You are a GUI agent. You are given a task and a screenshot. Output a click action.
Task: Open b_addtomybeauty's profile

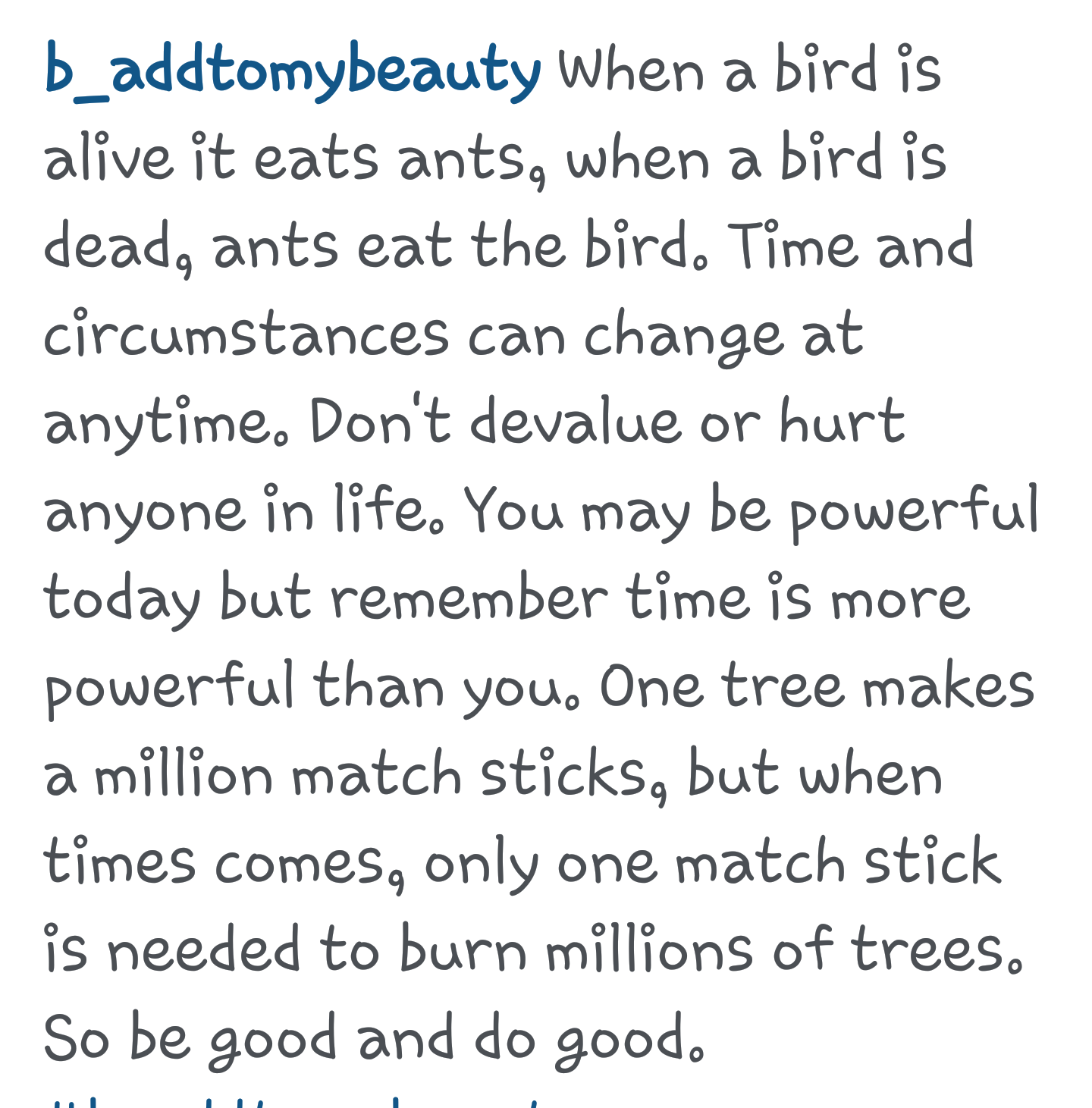293,71
